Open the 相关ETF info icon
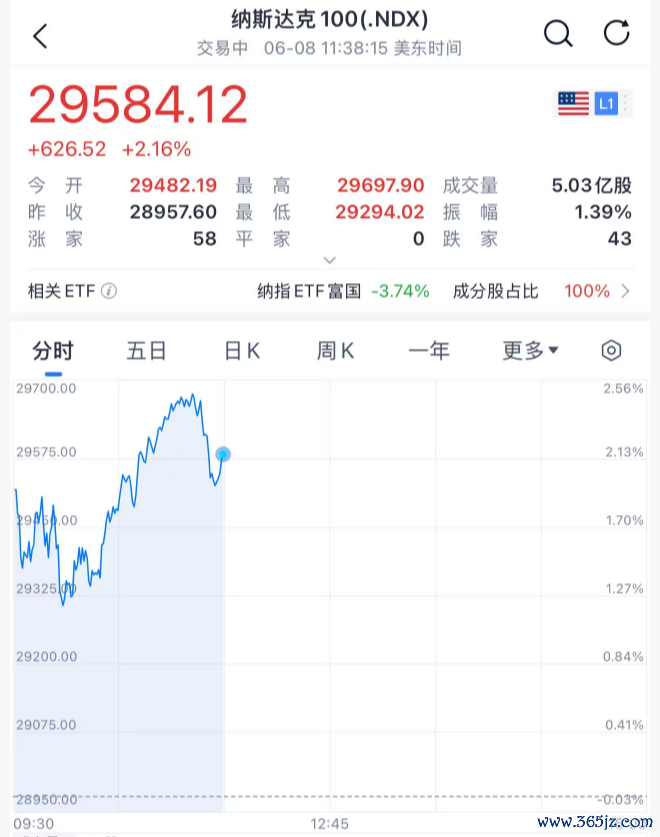Screen dimensions: 660x837 click(x=109, y=291)
